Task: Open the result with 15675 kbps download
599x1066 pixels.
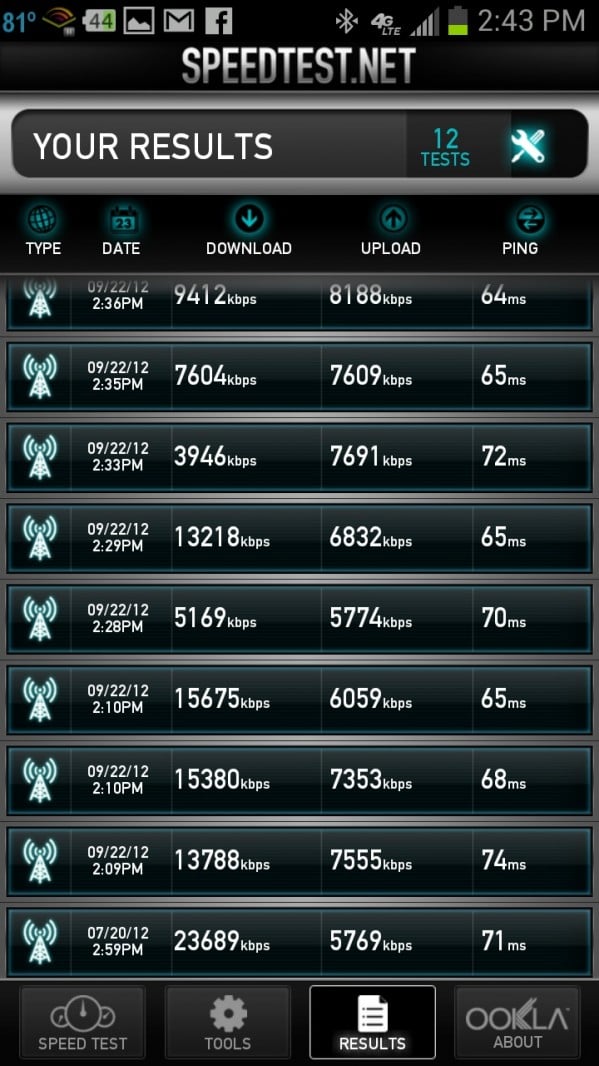Action: coord(299,700)
